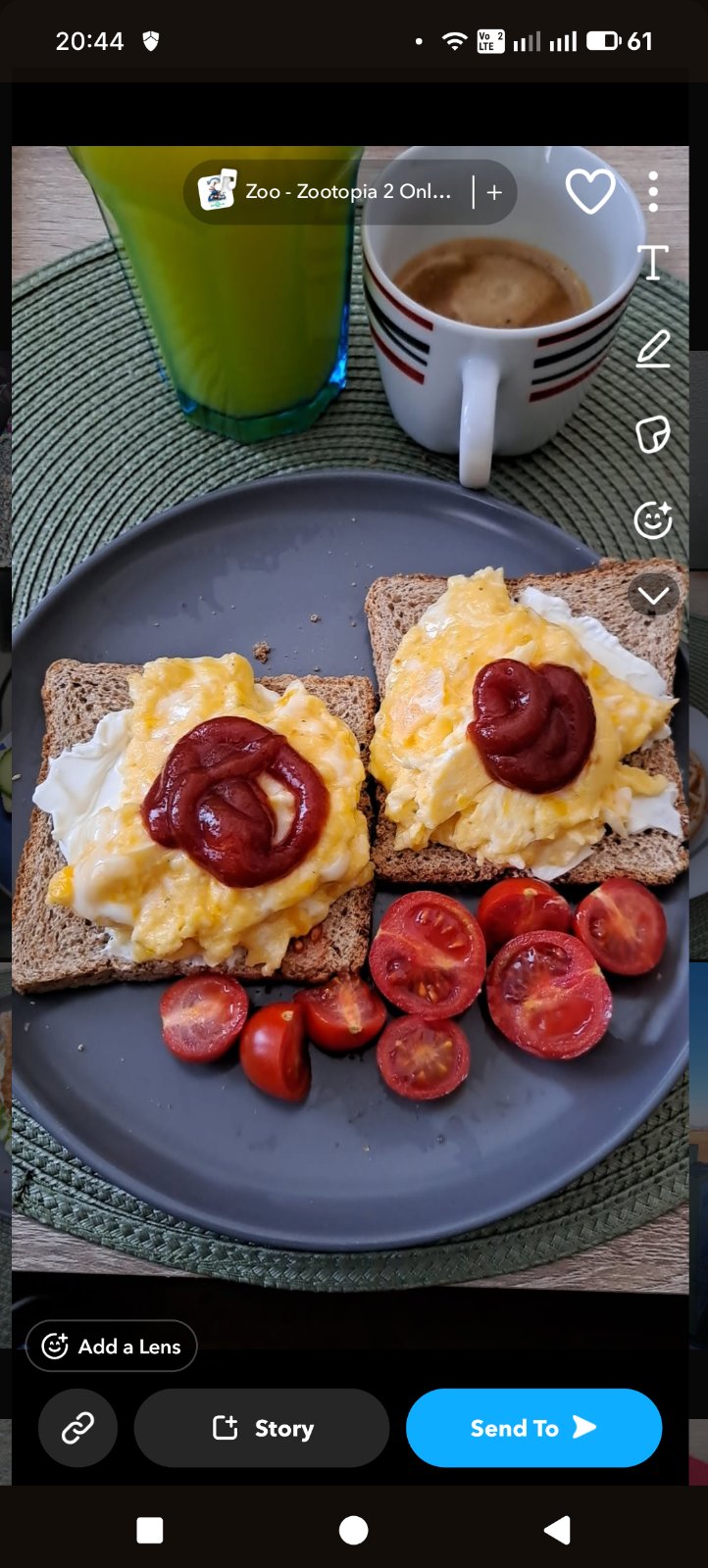Tap the heart icon to favorite
The width and height of the screenshot is (708, 1568).
pyautogui.click(x=590, y=191)
